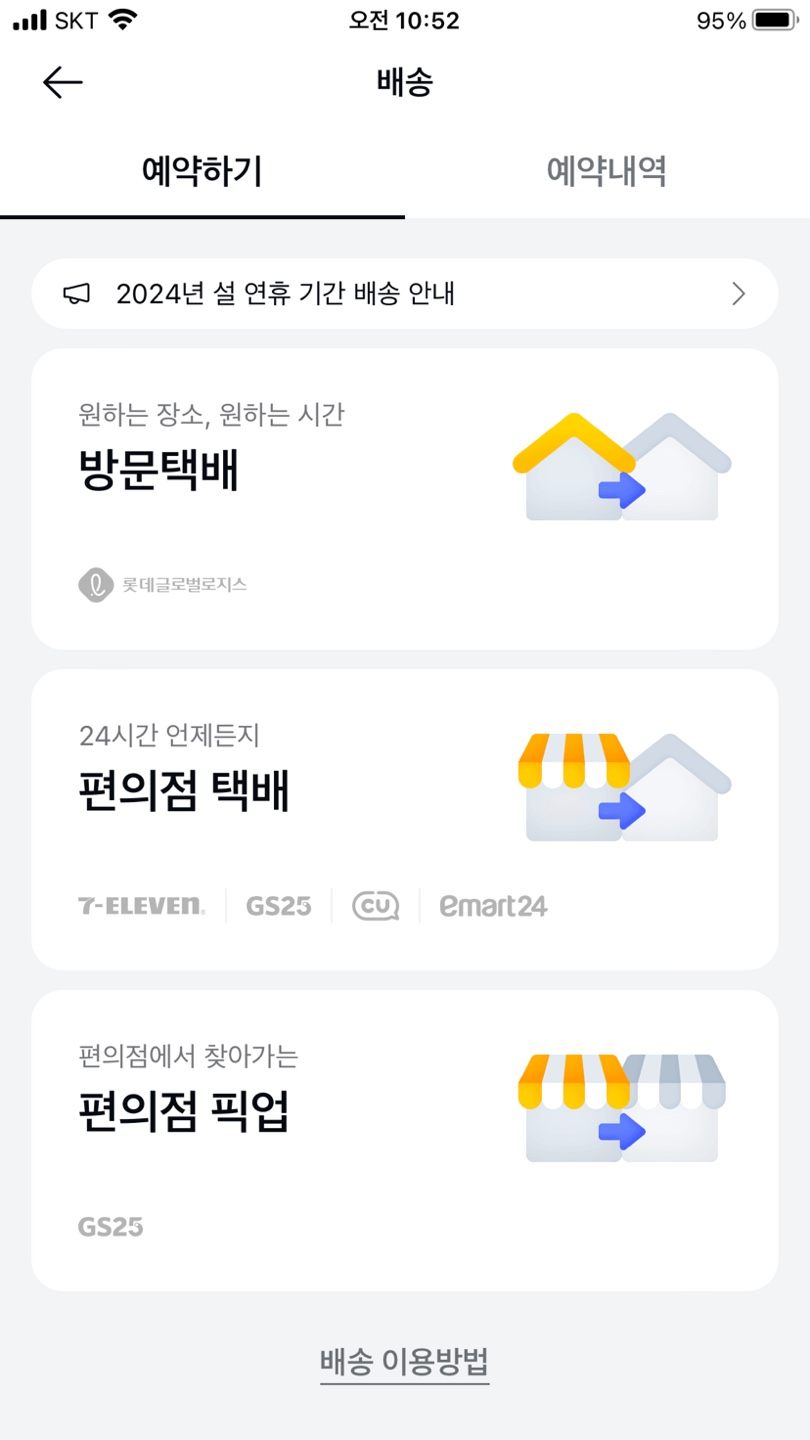Screen dimensions: 810x1440
Task: Click the 편의점 택배 store delivery icon
Action: pyautogui.click(x=620, y=785)
